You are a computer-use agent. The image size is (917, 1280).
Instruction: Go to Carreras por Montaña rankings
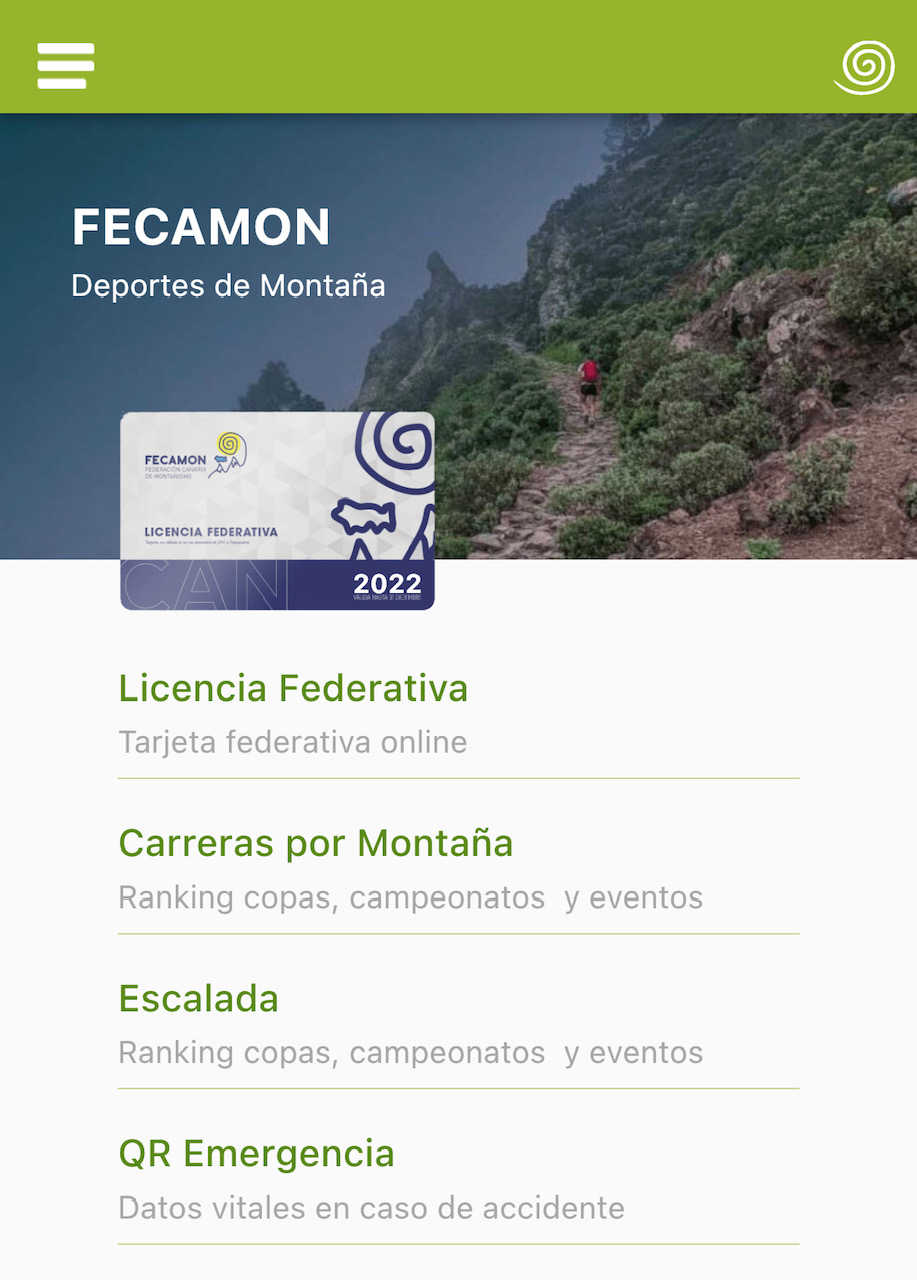tap(458, 869)
